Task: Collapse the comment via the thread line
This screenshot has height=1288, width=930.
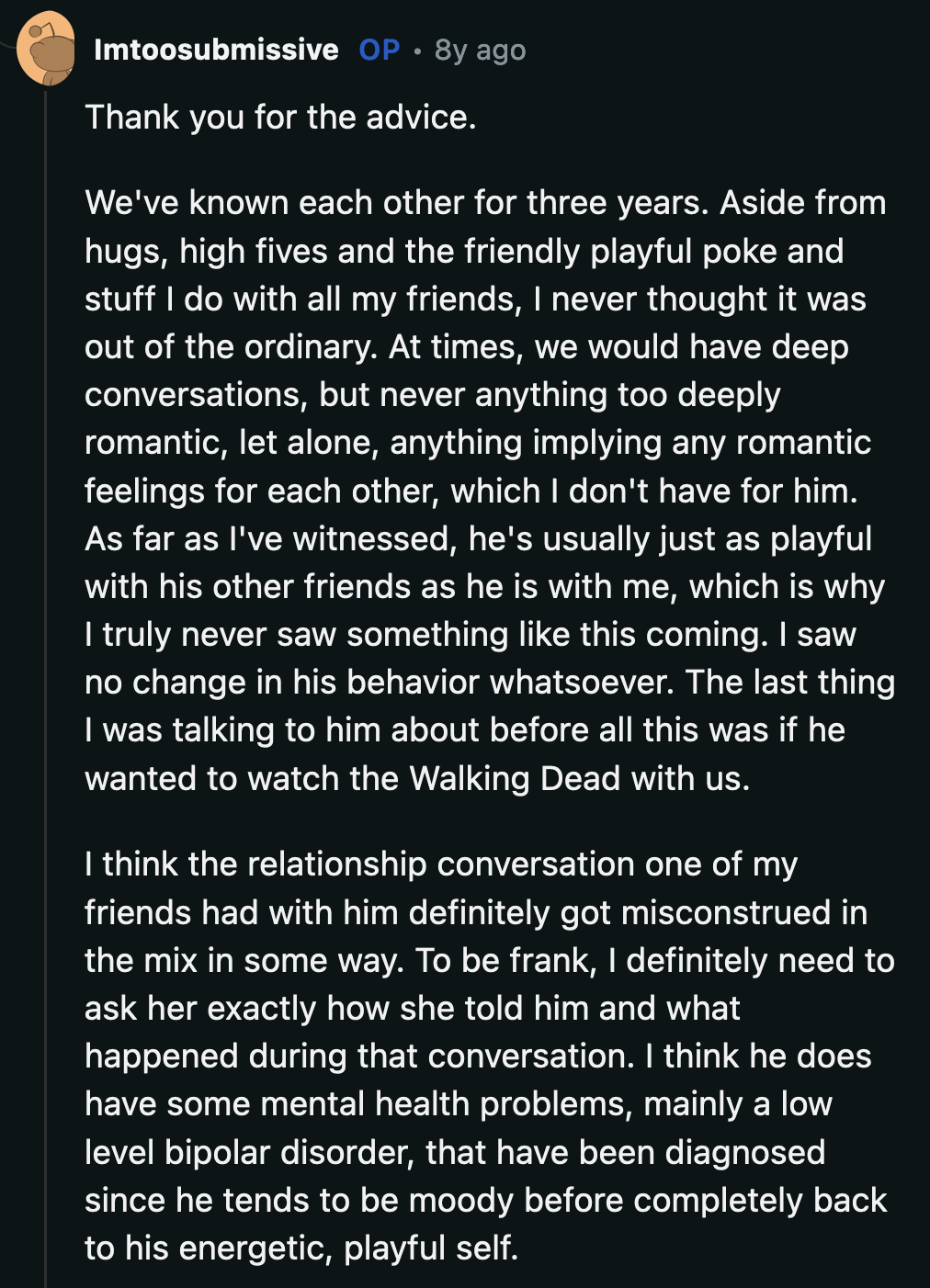Action: [x=44, y=643]
